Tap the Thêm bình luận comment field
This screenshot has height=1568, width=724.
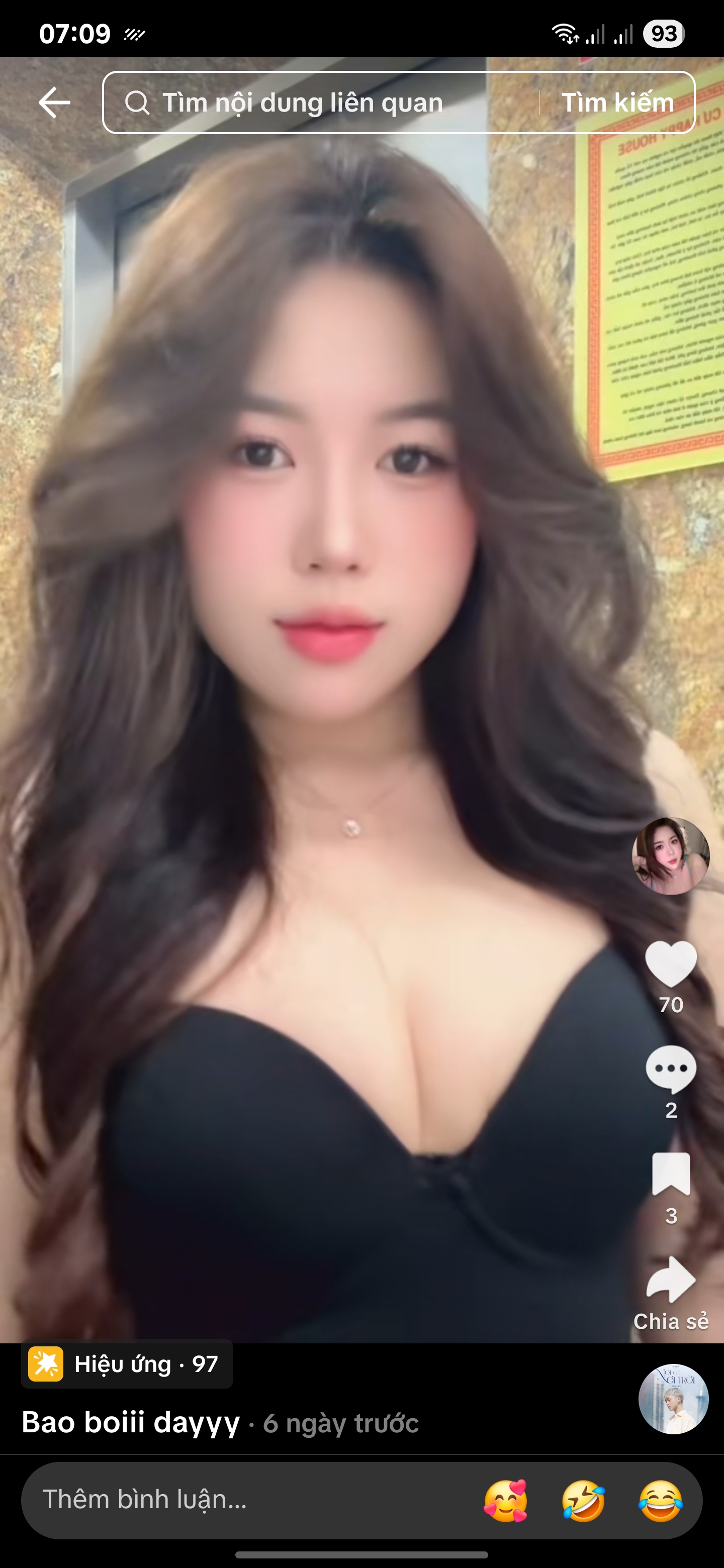point(243,1500)
